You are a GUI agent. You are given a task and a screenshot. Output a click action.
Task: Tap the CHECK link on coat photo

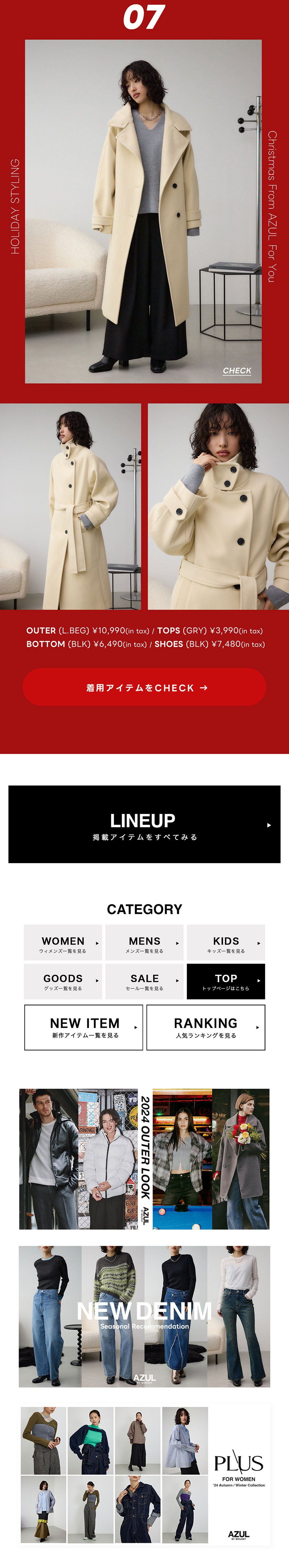click(237, 370)
